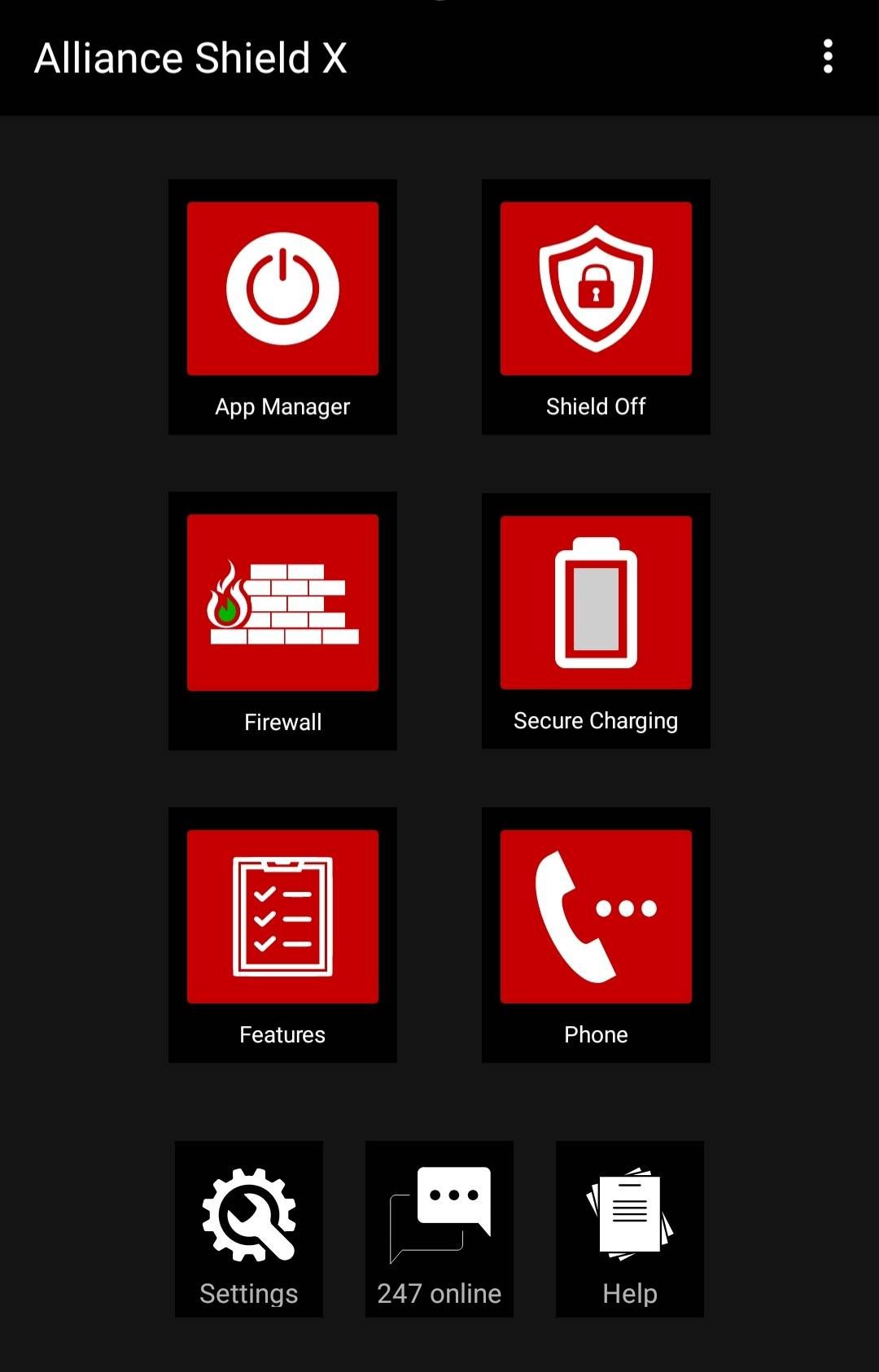The width and height of the screenshot is (879, 1372).
Task: Tap the 247 online label
Action: pyautogui.click(x=439, y=1293)
